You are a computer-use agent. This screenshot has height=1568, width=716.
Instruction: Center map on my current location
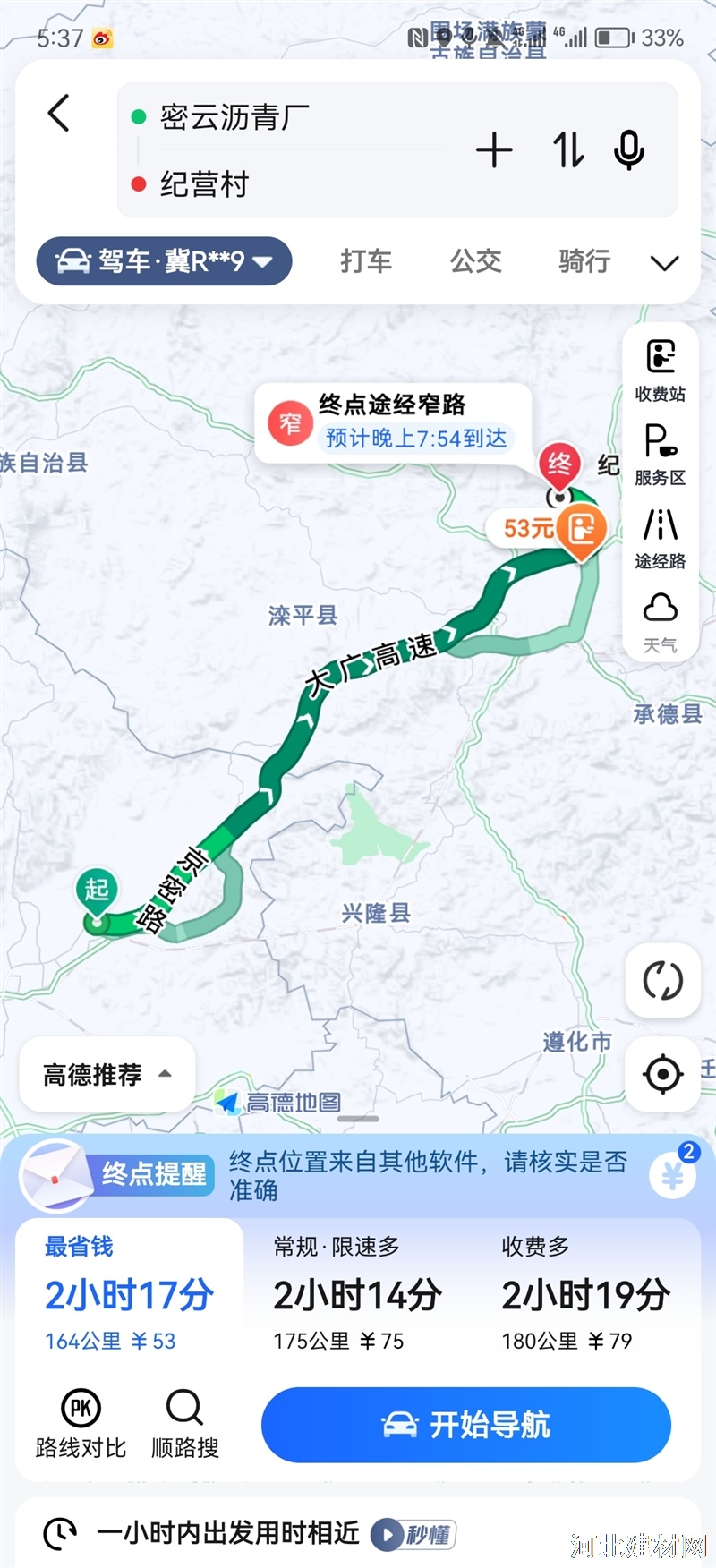pos(663,1074)
